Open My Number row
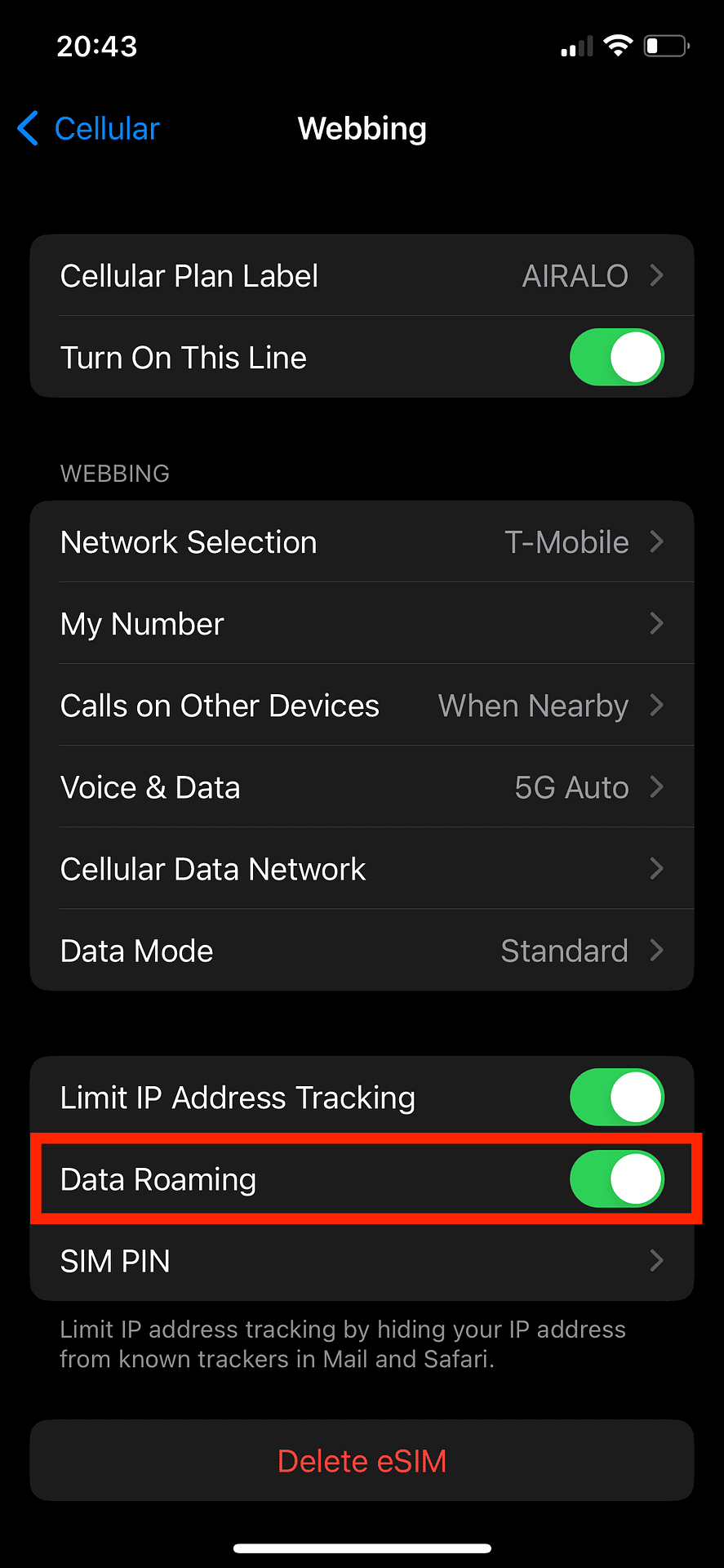Image resolution: width=724 pixels, height=1568 pixels. click(362, 624)
